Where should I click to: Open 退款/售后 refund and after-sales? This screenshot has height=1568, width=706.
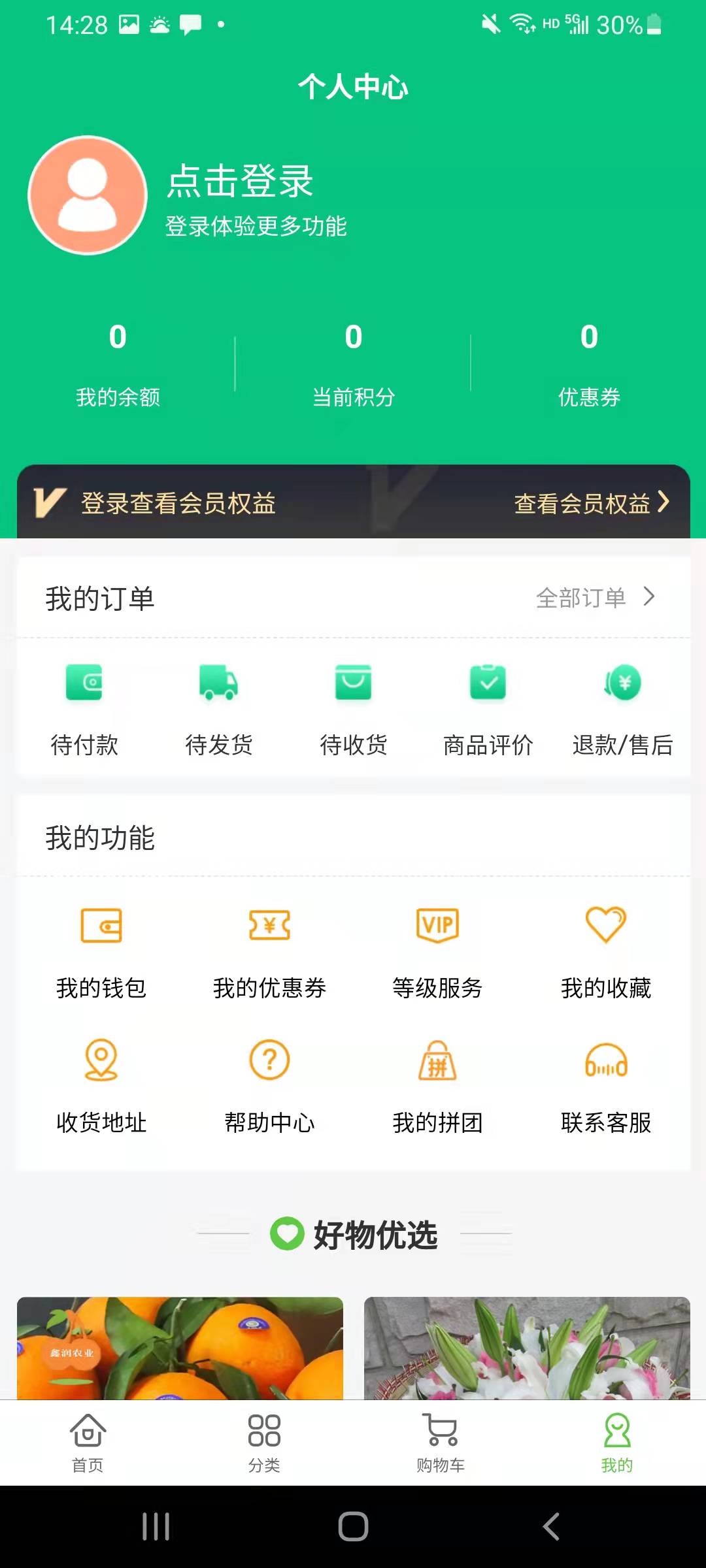(622, 708)
